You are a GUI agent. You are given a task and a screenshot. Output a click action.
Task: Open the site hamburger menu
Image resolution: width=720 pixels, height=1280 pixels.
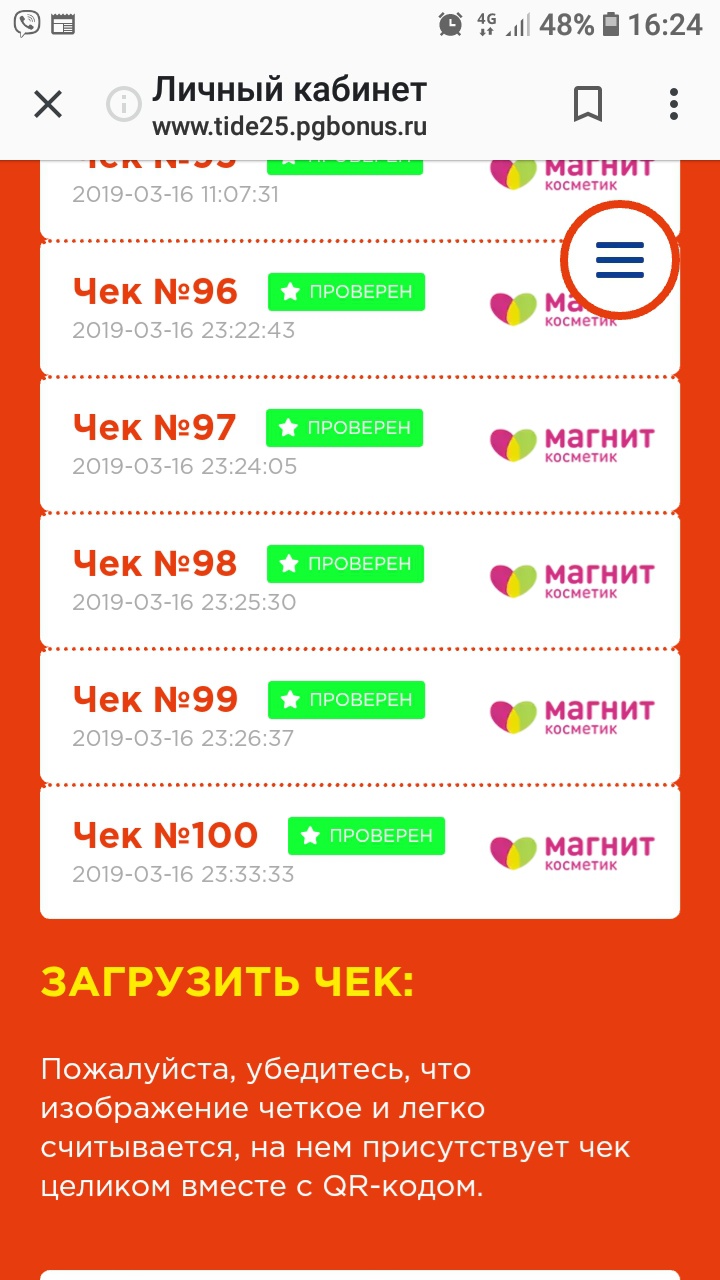point(620,261)
